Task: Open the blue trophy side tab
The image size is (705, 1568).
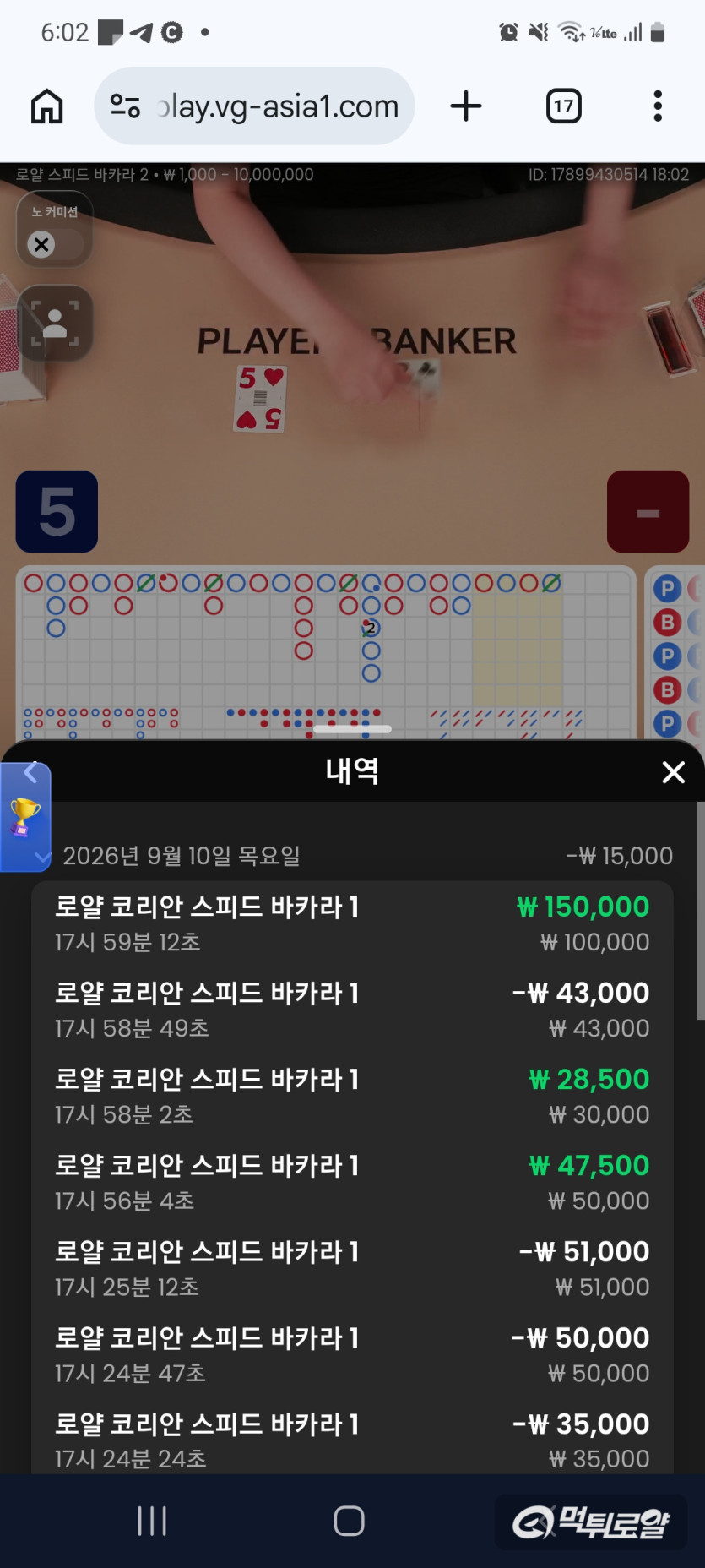Action: (x=26, y=817)
